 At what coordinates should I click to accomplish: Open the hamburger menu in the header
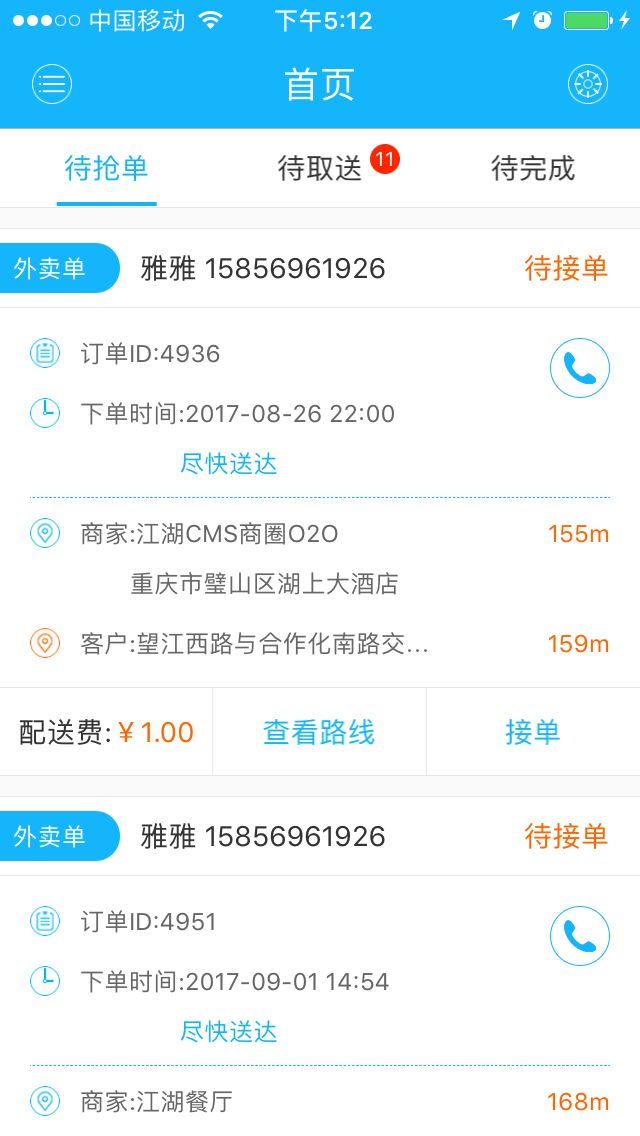(52, 84)
